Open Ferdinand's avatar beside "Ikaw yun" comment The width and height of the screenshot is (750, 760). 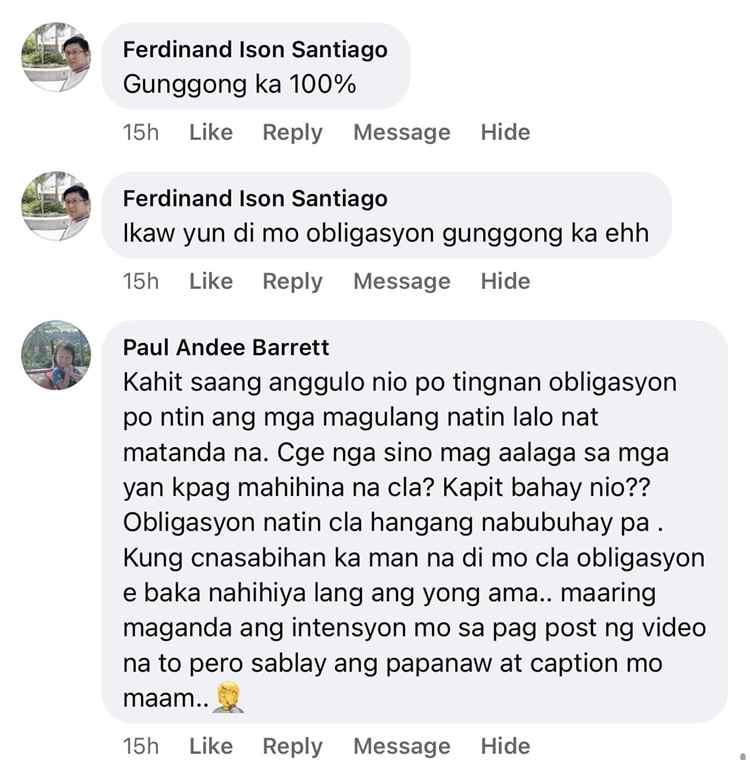pyautogui.click(x=56, y=206)
